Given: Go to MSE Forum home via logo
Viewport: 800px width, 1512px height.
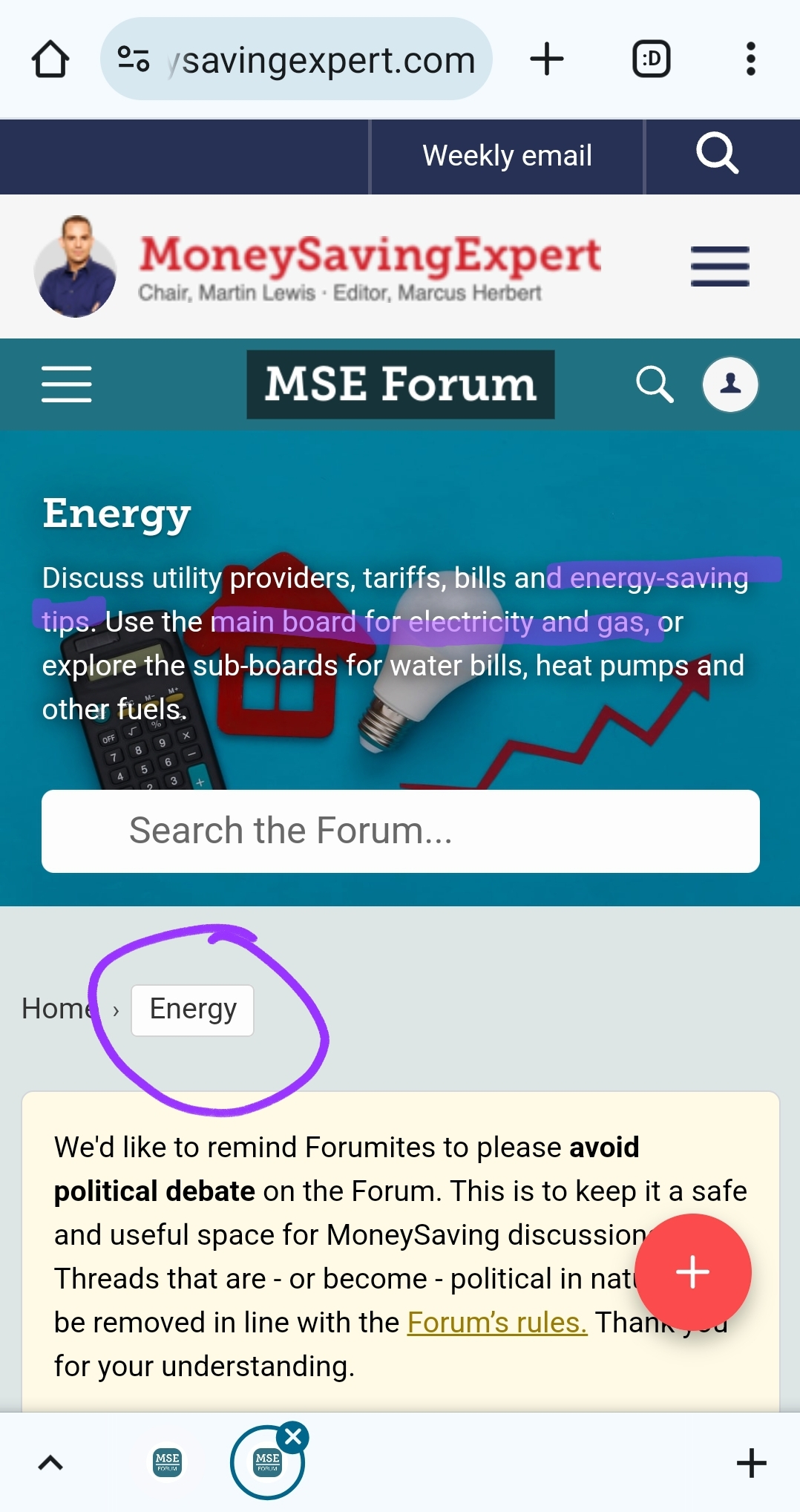Looking at the screenshot, I should pyautogui.click(x=401, y=384).
